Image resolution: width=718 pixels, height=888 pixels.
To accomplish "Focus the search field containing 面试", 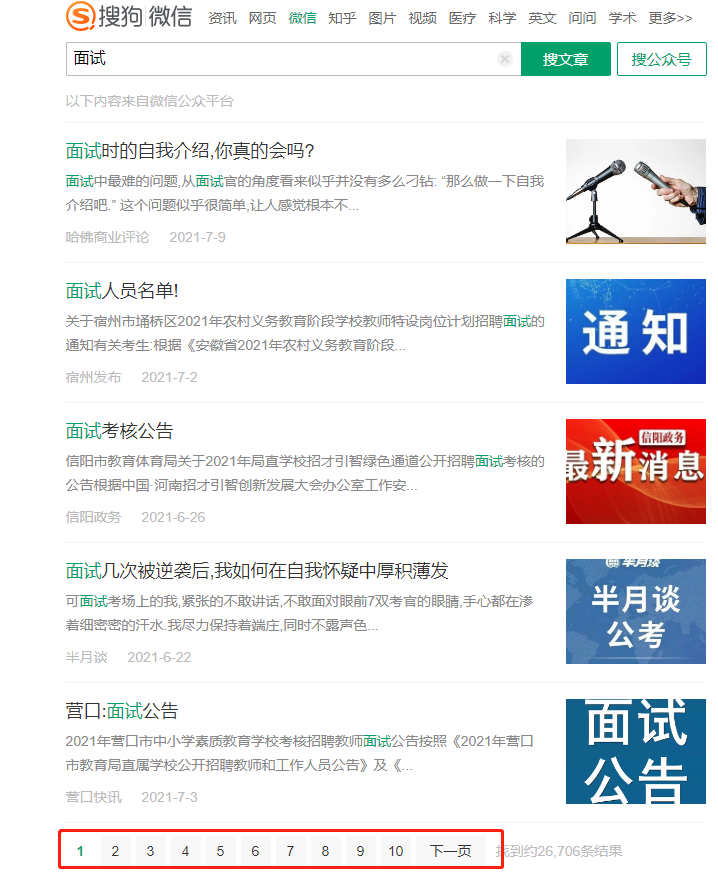I will 280,59.
